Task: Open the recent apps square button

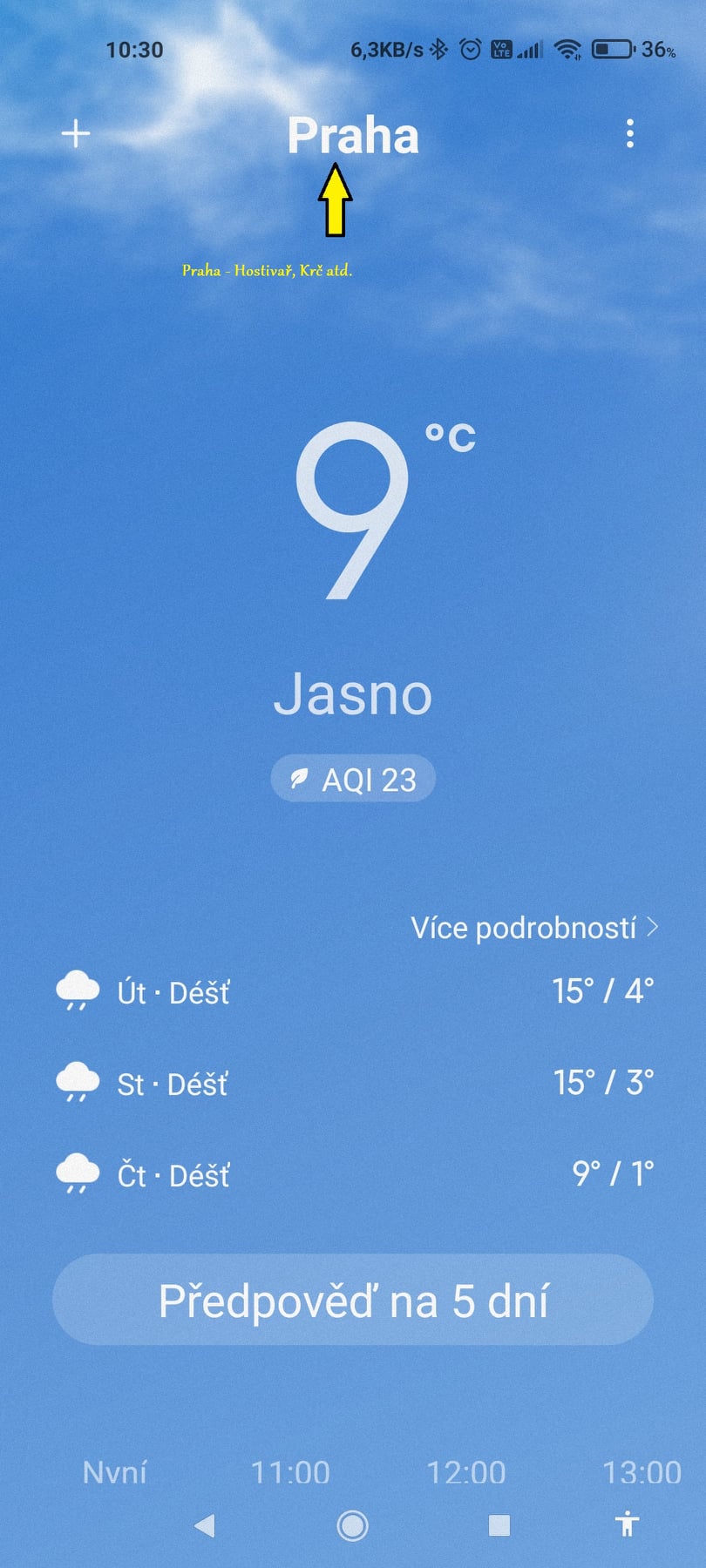Action: pos(499,1524)
